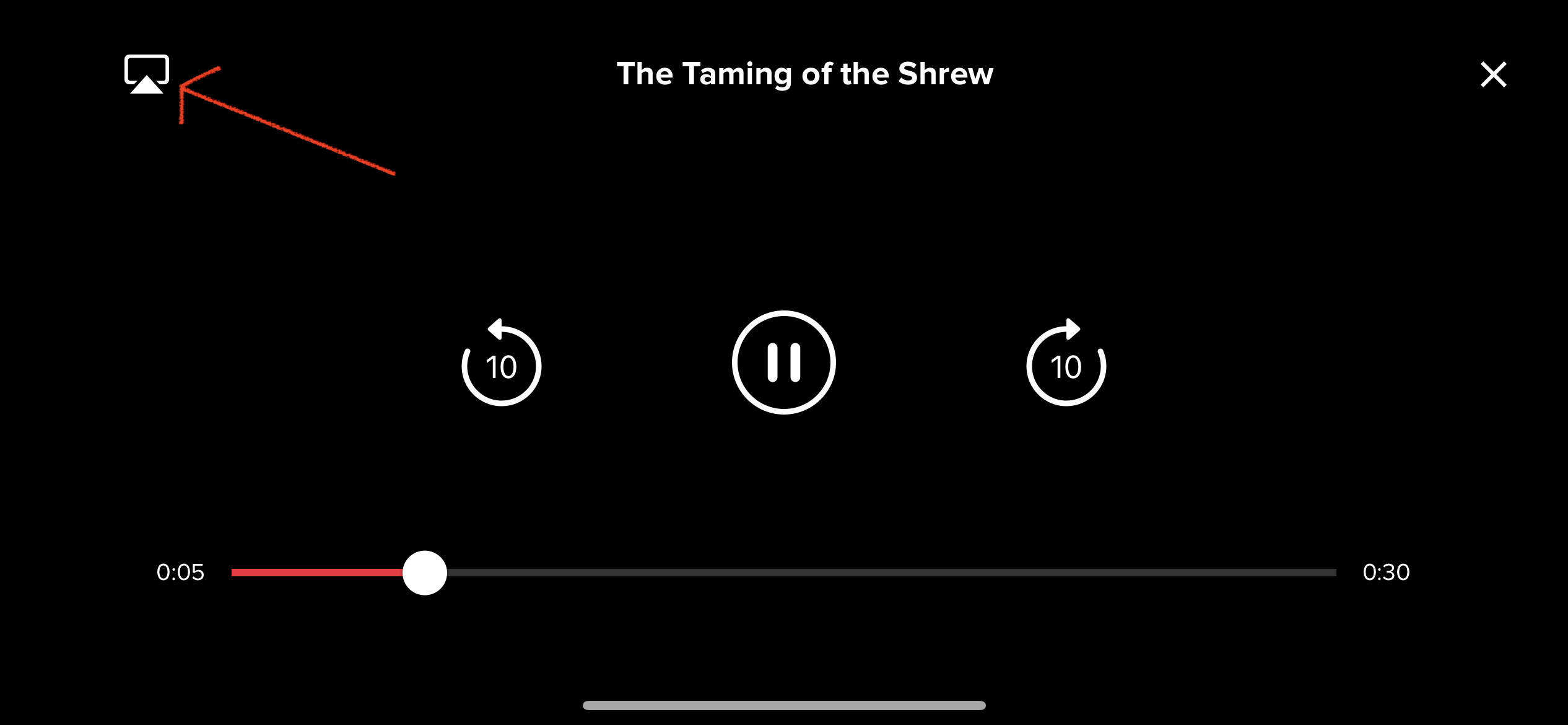Image resolution: width=1568 pixels, height=725 pixels.
Task: Open the AirPlay casting options
Action: point(147,74)
